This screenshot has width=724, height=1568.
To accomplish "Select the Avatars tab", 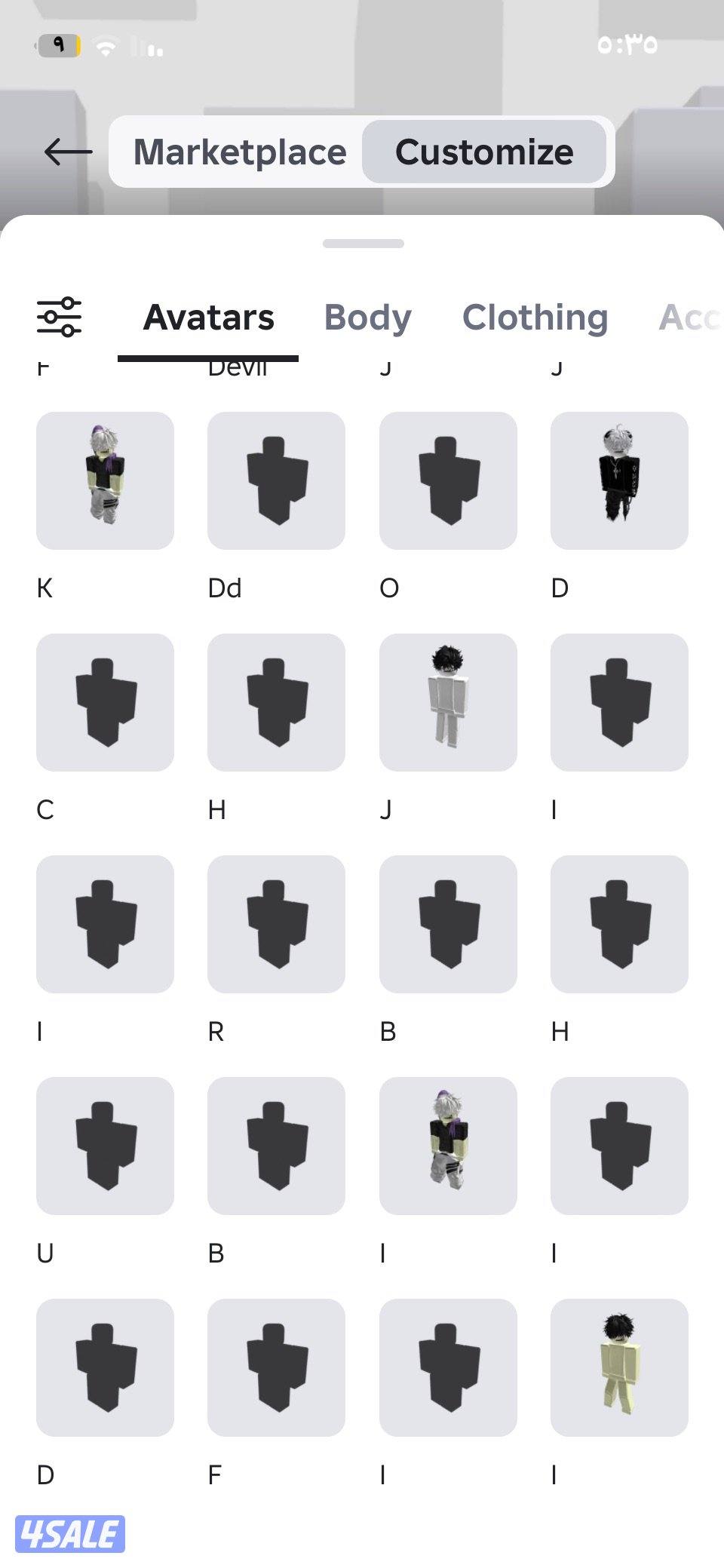I will [209, 318].
